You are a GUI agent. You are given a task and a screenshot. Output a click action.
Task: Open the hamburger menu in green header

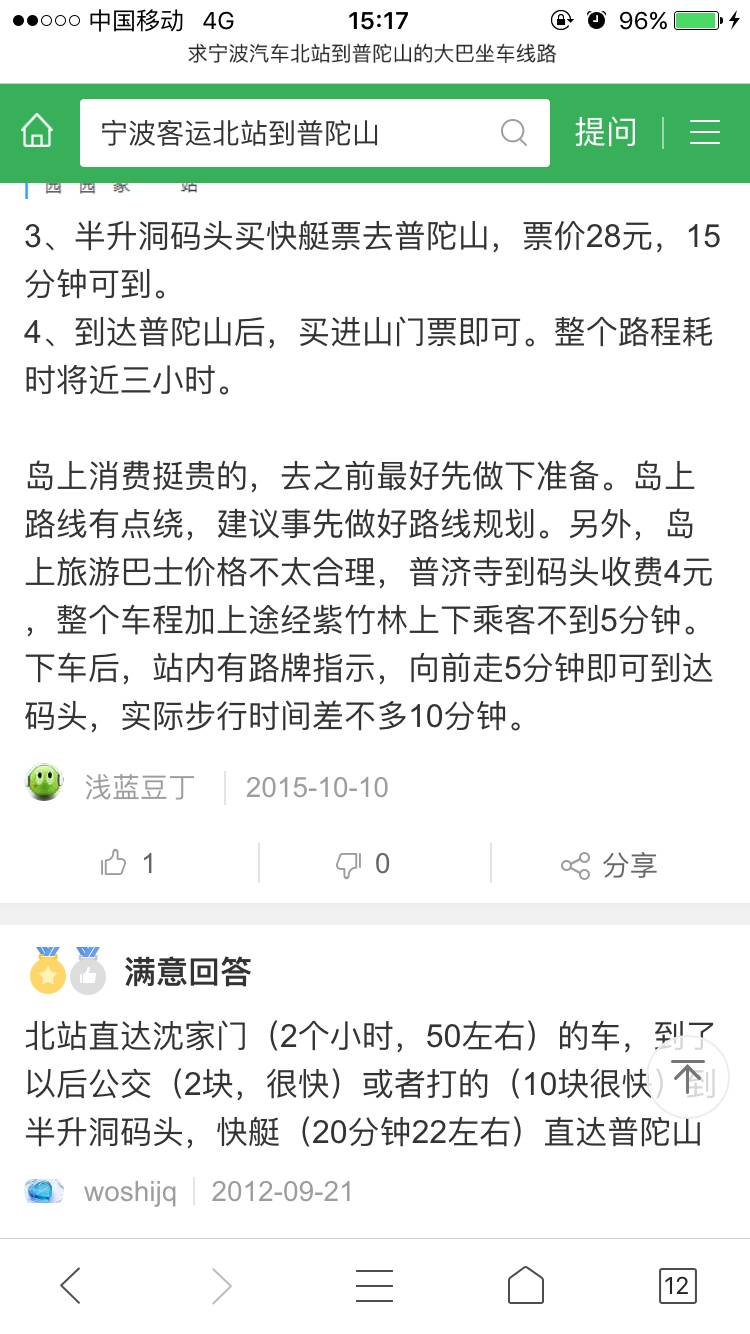click(x=705, y=132)
